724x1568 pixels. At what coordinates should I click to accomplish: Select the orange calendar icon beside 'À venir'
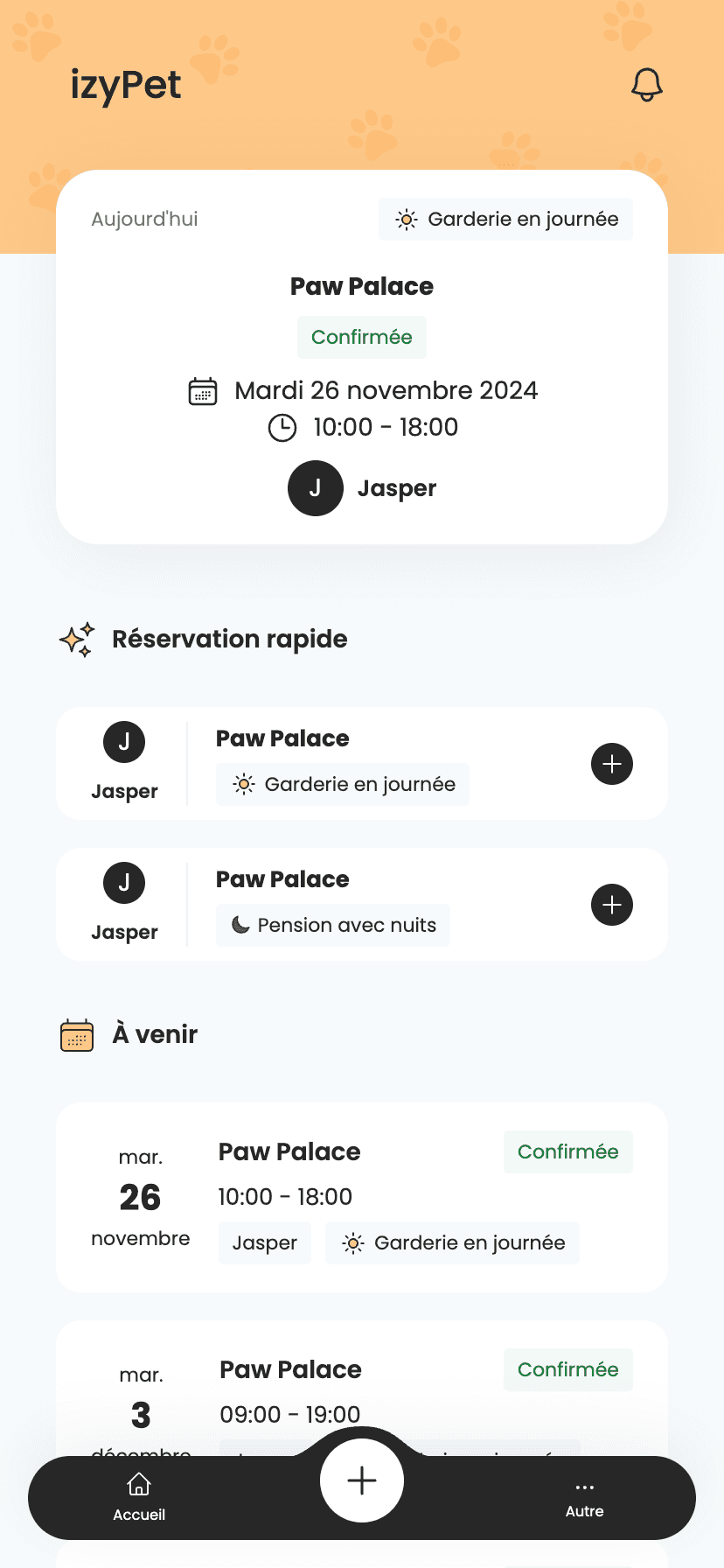click(76, 1034)
